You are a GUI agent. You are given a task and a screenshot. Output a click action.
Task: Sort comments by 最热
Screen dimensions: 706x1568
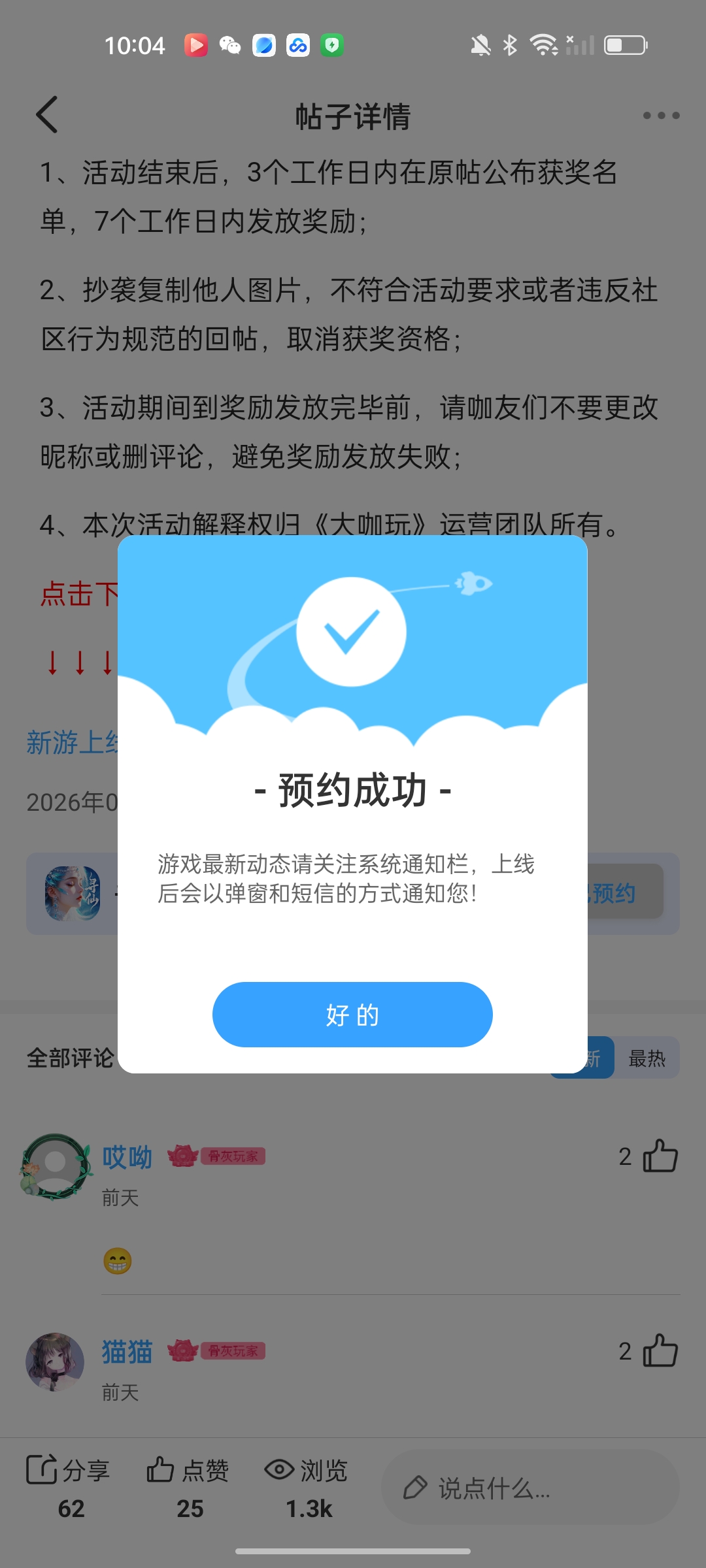(647, 1058)
